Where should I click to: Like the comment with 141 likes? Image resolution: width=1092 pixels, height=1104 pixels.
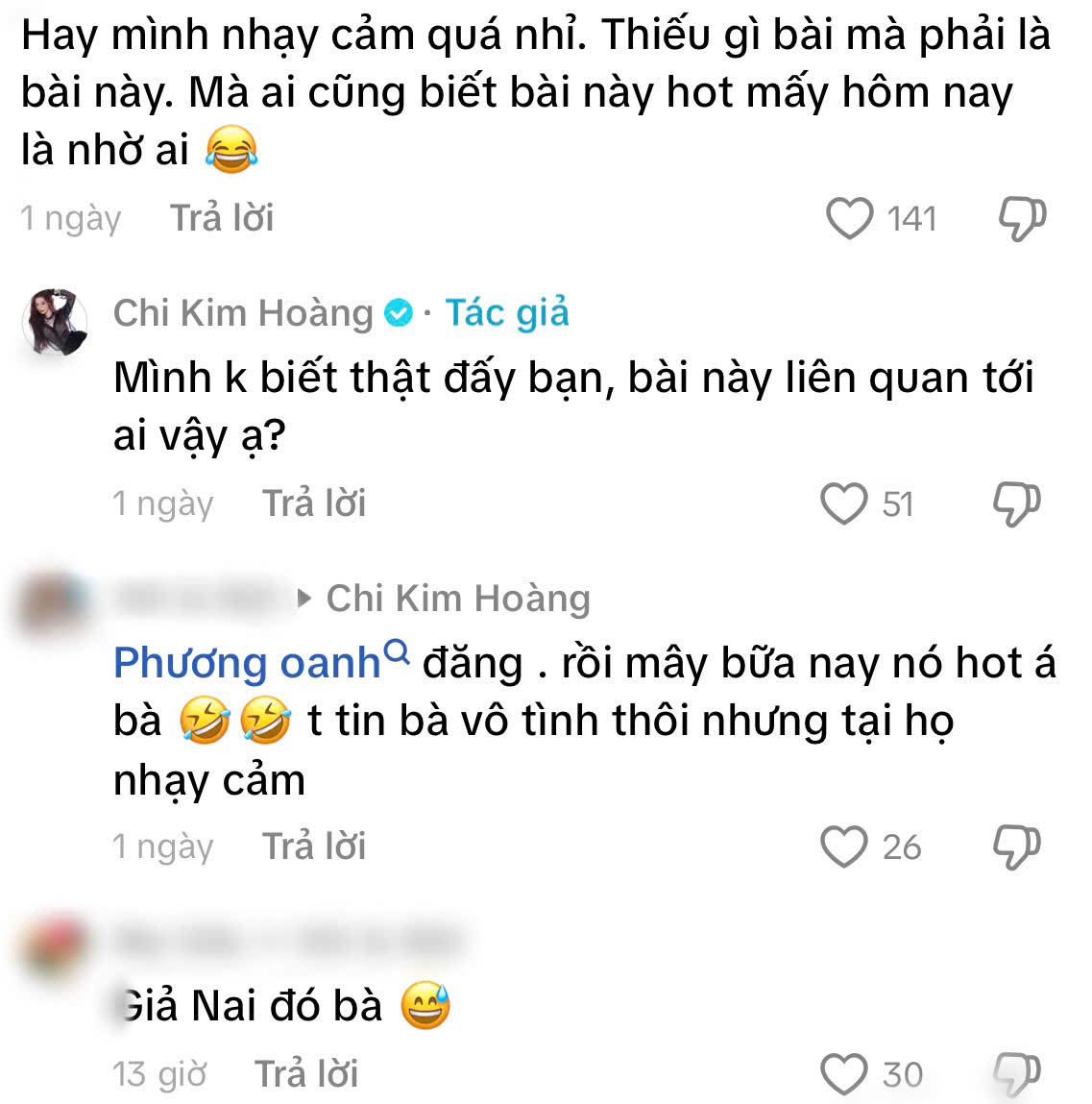[x=850, y=218]
